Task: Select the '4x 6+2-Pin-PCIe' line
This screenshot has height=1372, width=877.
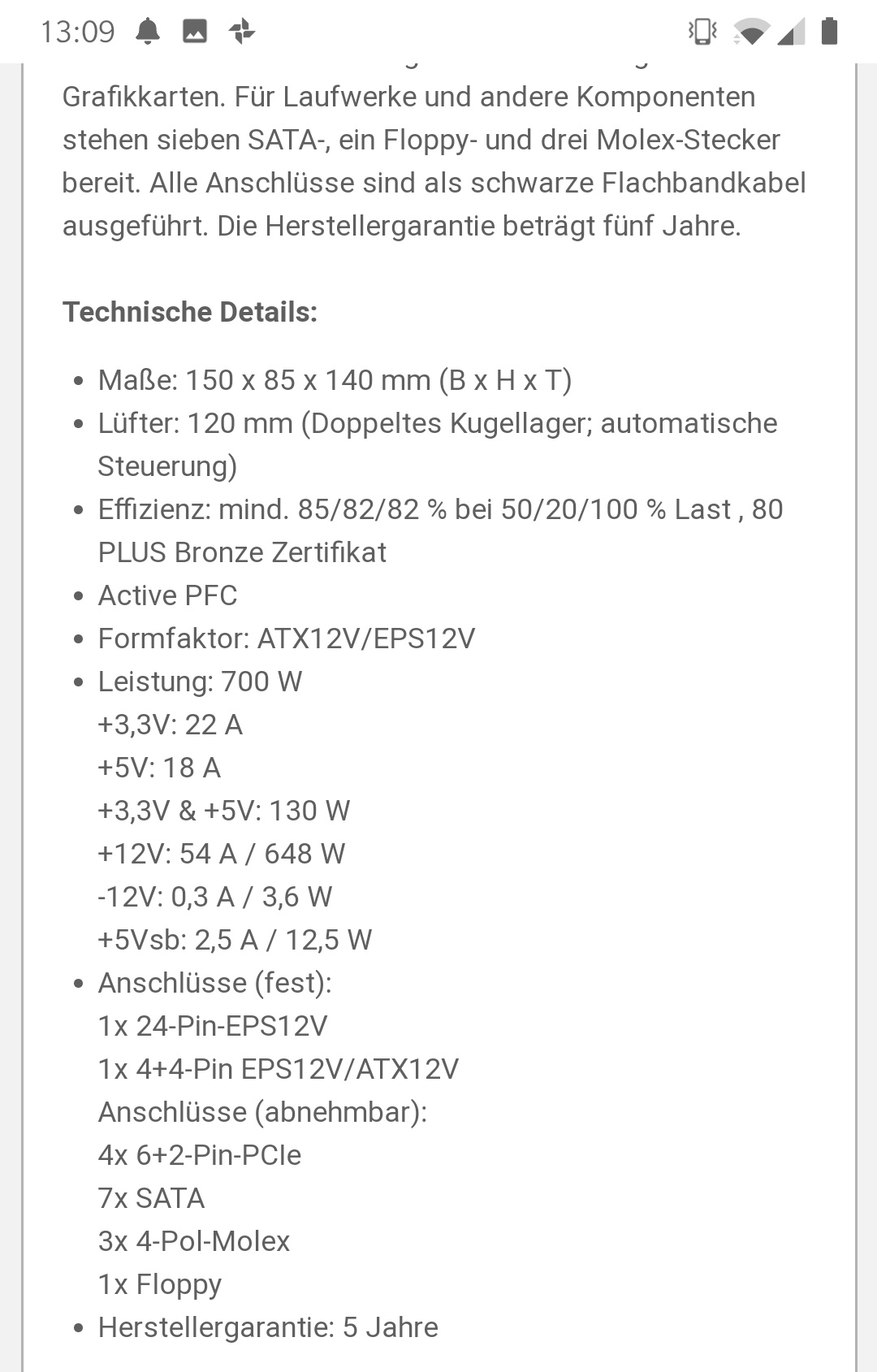Action: tap(199, 1154)
